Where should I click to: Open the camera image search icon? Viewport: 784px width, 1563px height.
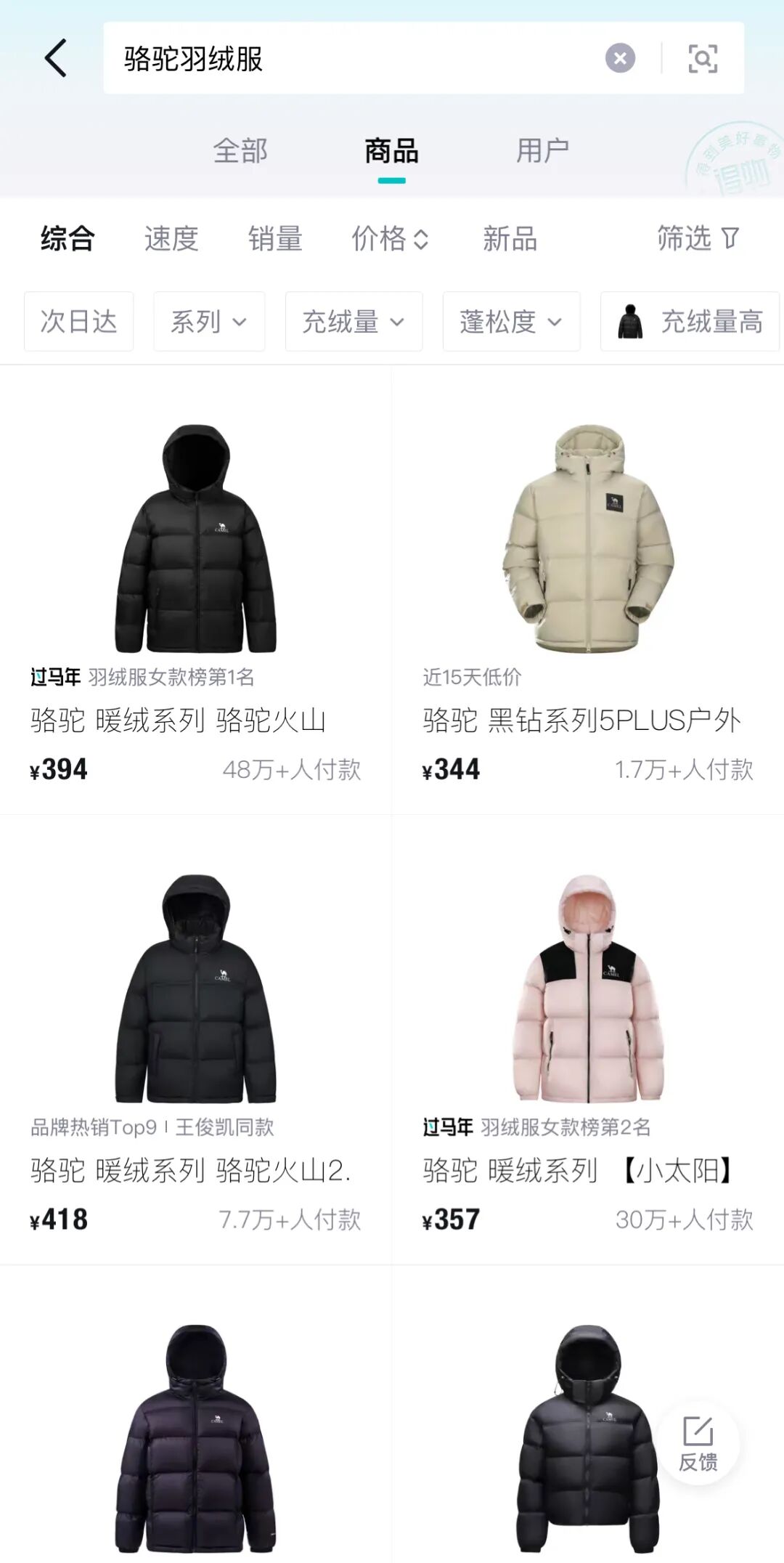point(702,58)
